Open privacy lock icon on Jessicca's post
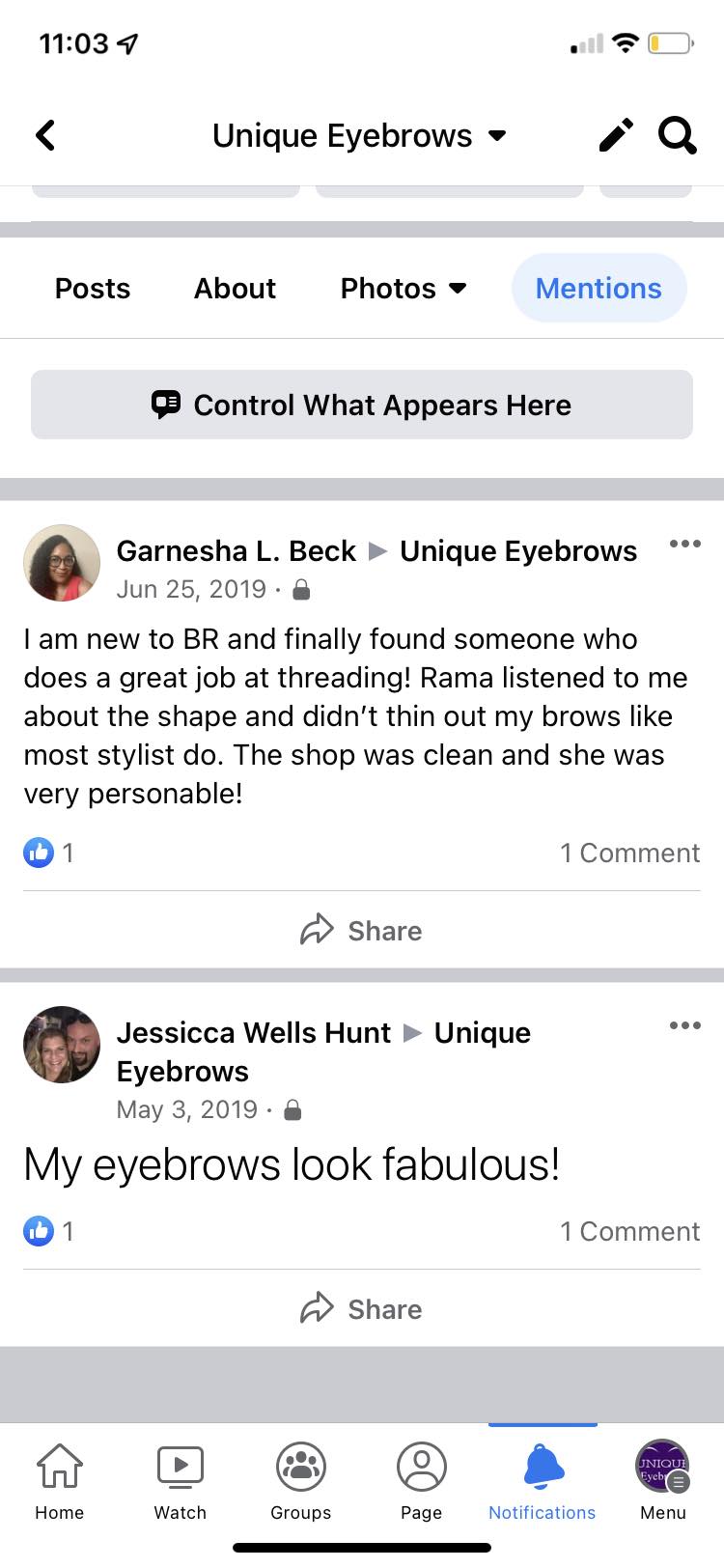 (292, 1109)
